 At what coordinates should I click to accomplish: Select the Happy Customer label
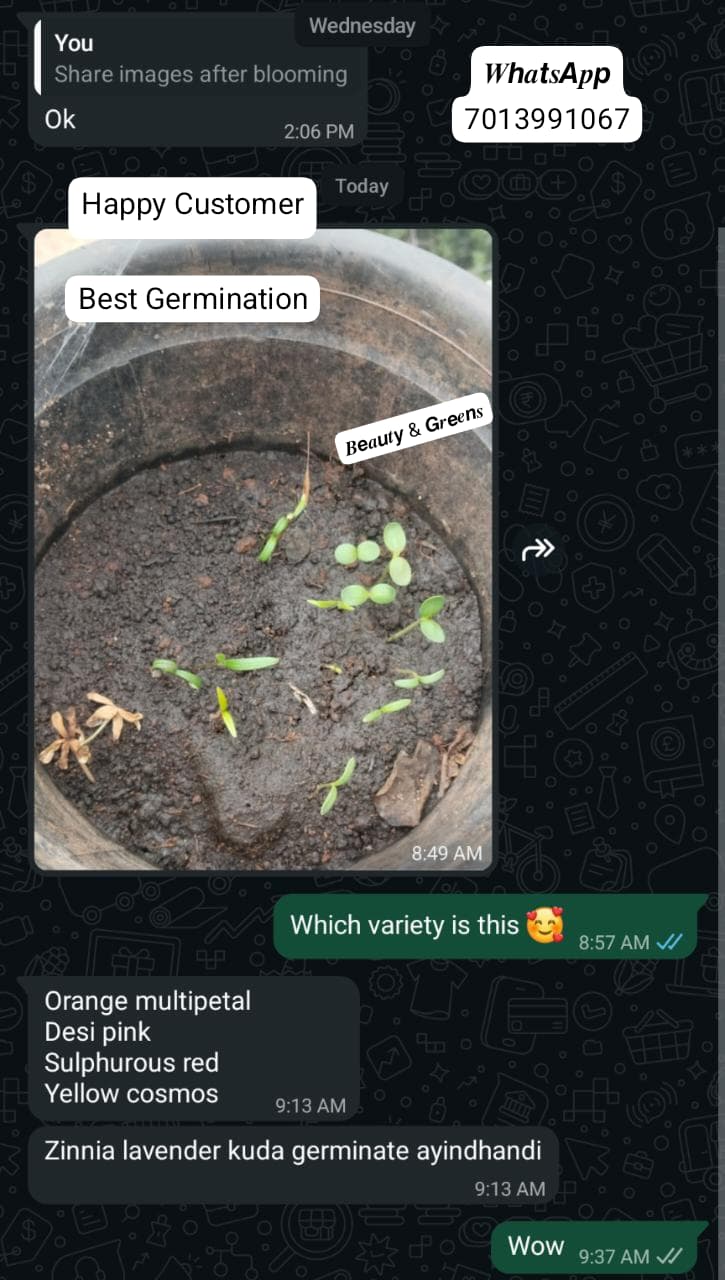pyautogui.click(x=192, y=205)
